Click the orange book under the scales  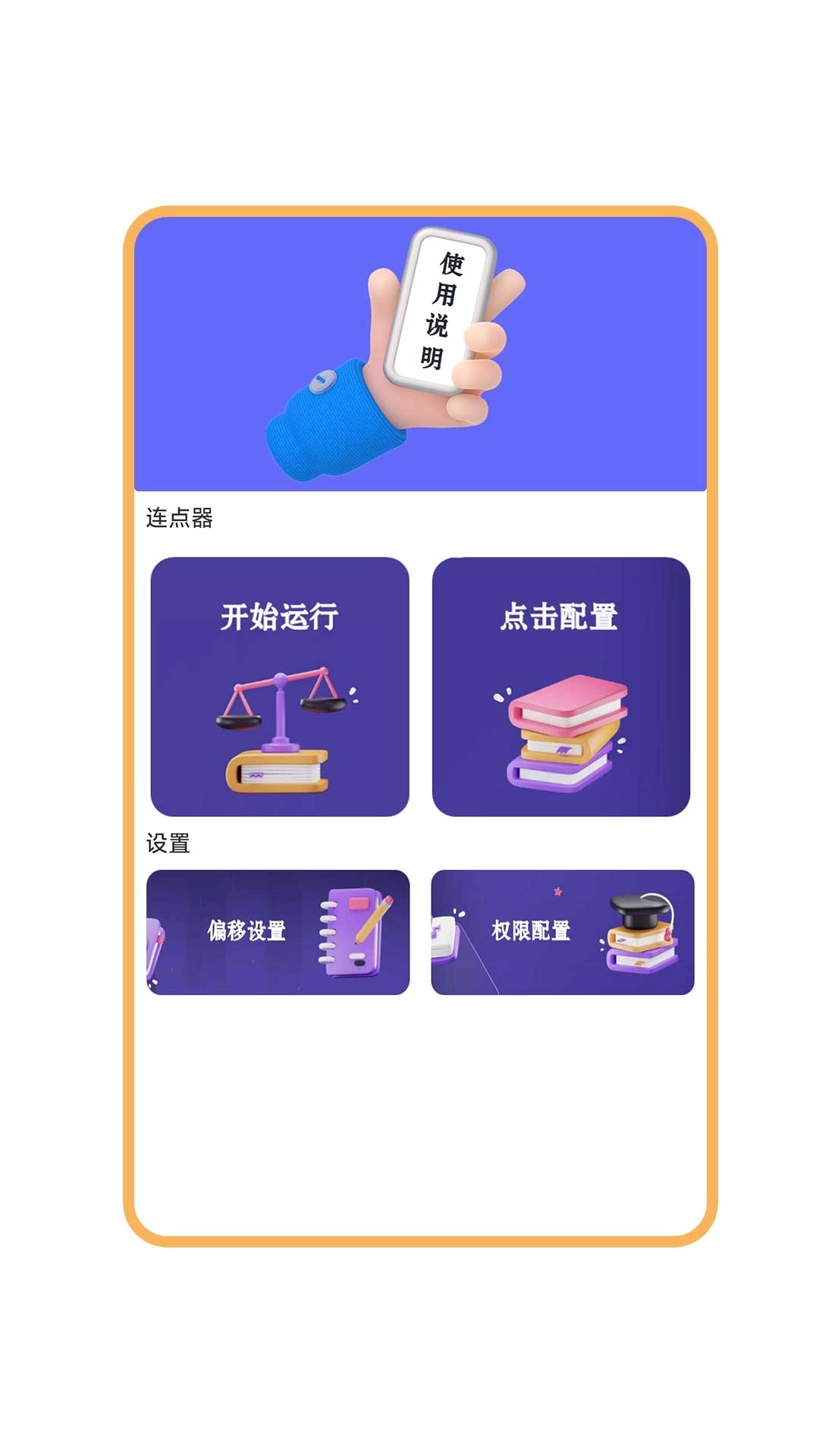pyautogui.click(x=277, y=773)
